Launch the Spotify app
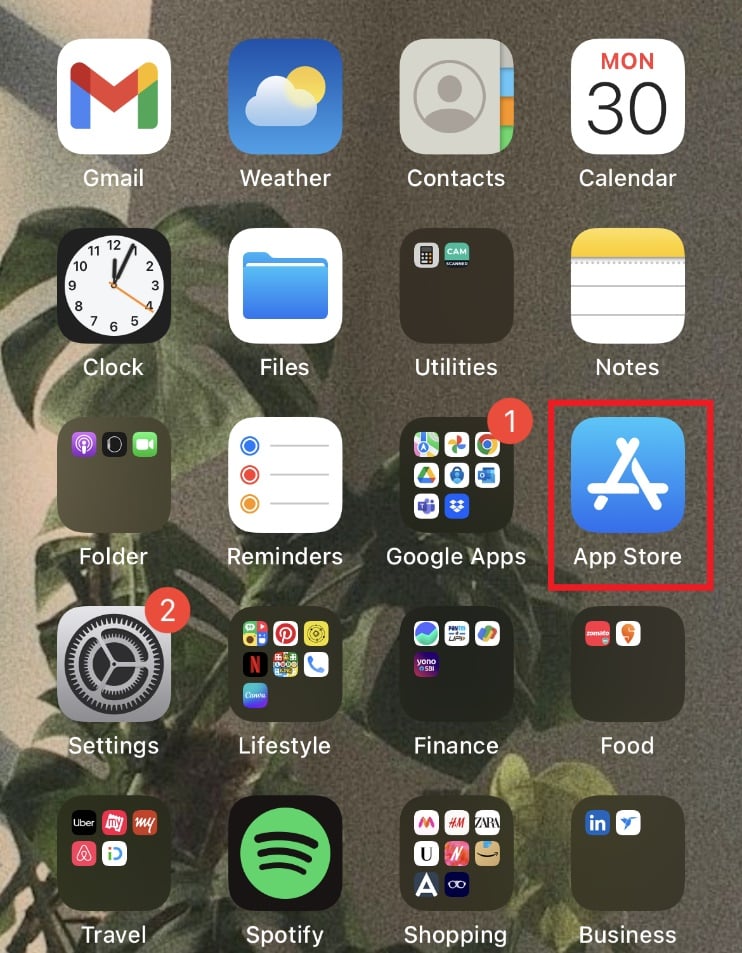742x953 pixels. (x=285, y=853)
